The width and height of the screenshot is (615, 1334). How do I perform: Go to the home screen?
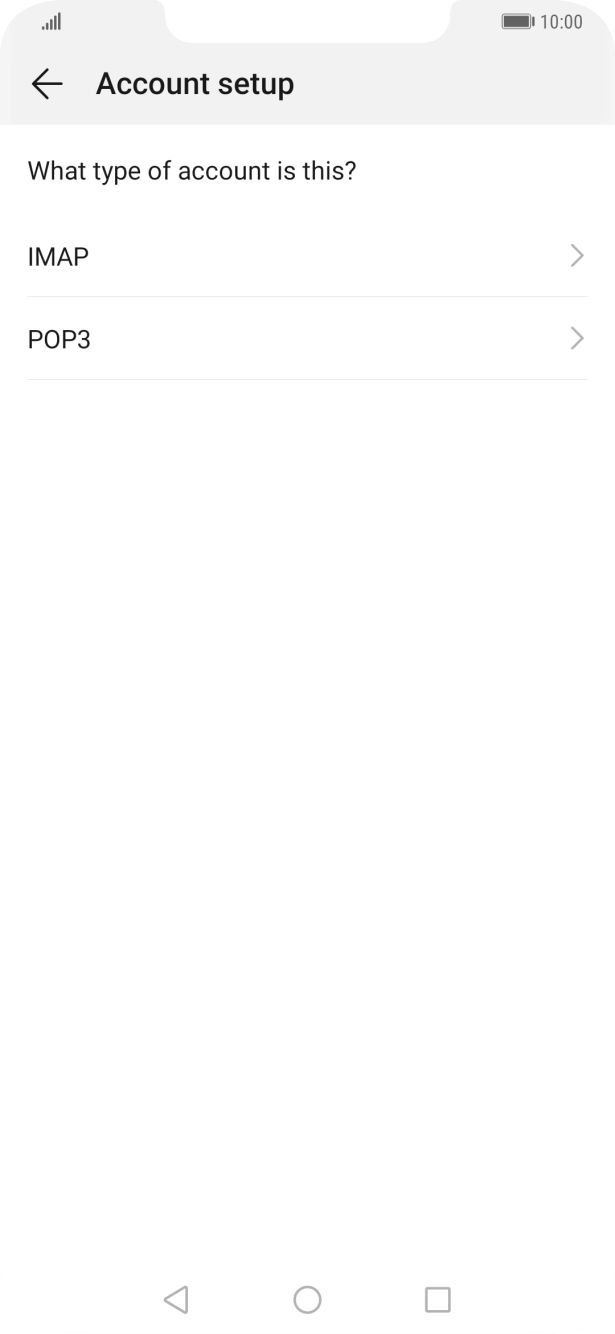click(x=307, y=1299)
